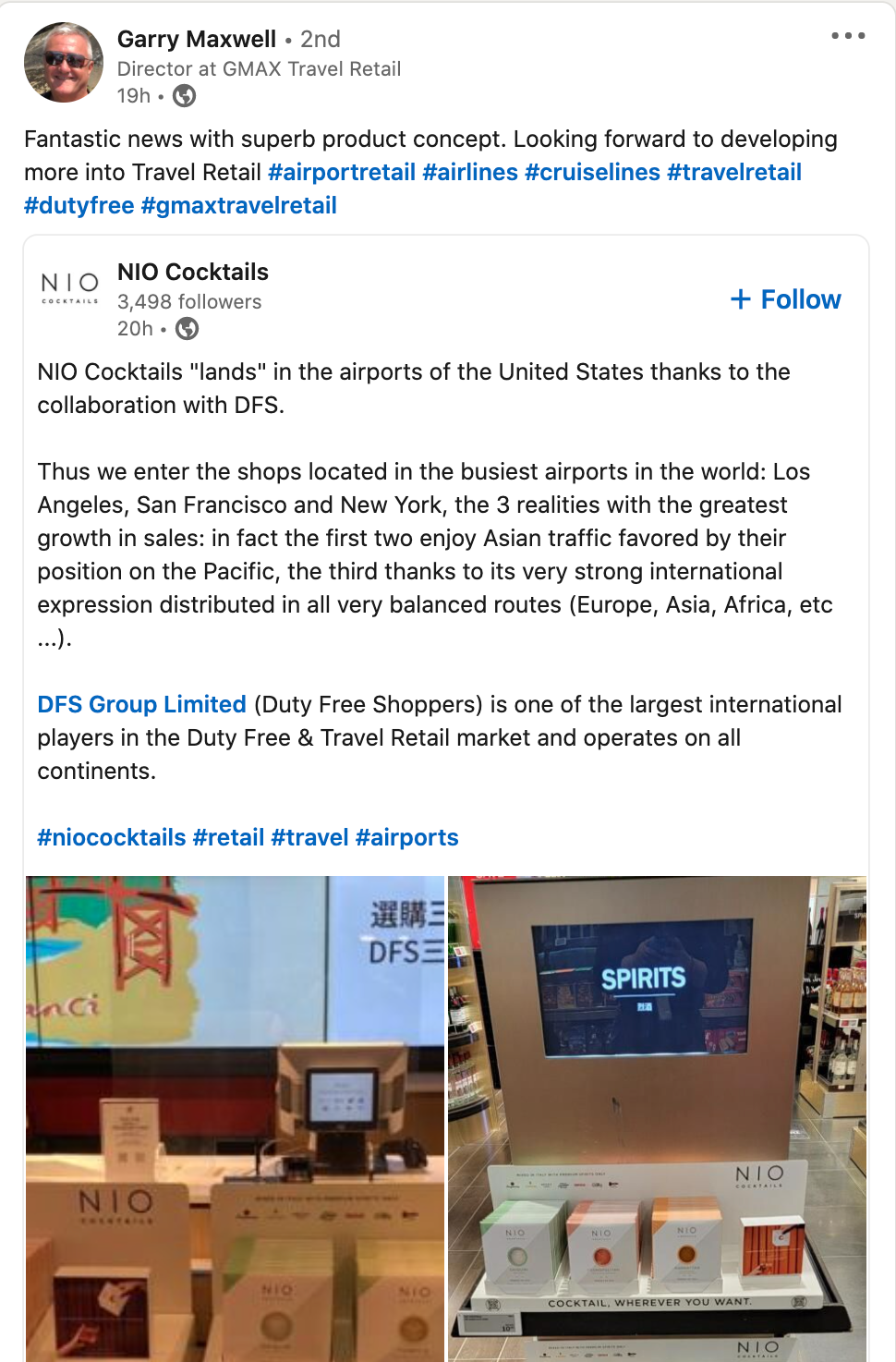Open the #airlines hashtag

coord(470,173)
